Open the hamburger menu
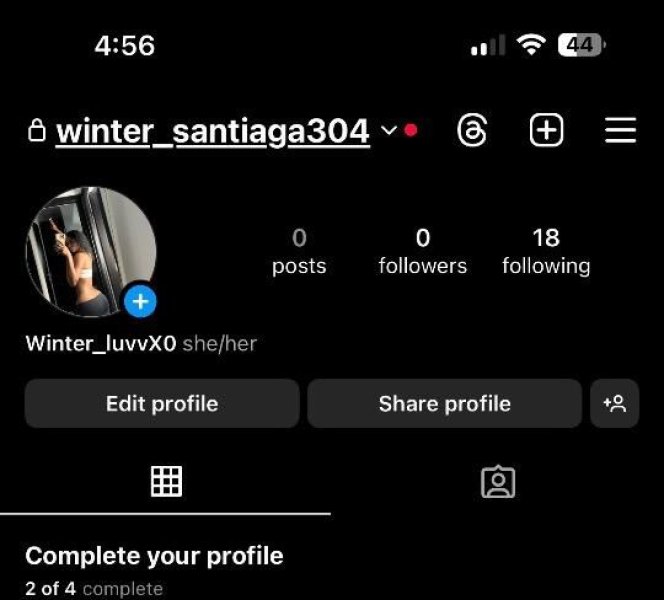The width and height of the screenshot is (664, 600). (620, 130)
